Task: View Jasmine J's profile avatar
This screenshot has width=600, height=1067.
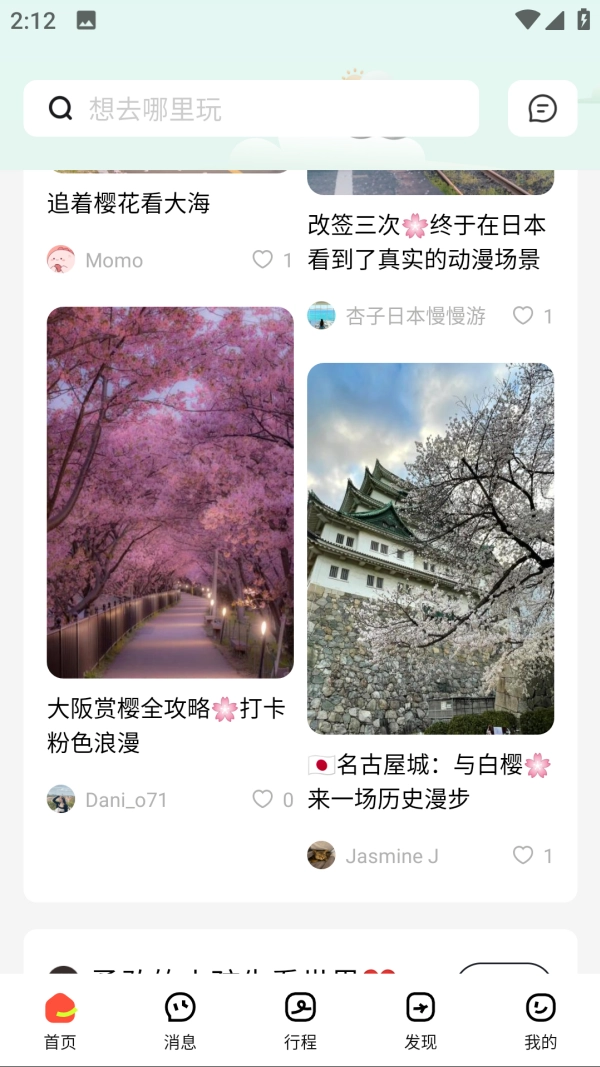Action: click(321, 856)
